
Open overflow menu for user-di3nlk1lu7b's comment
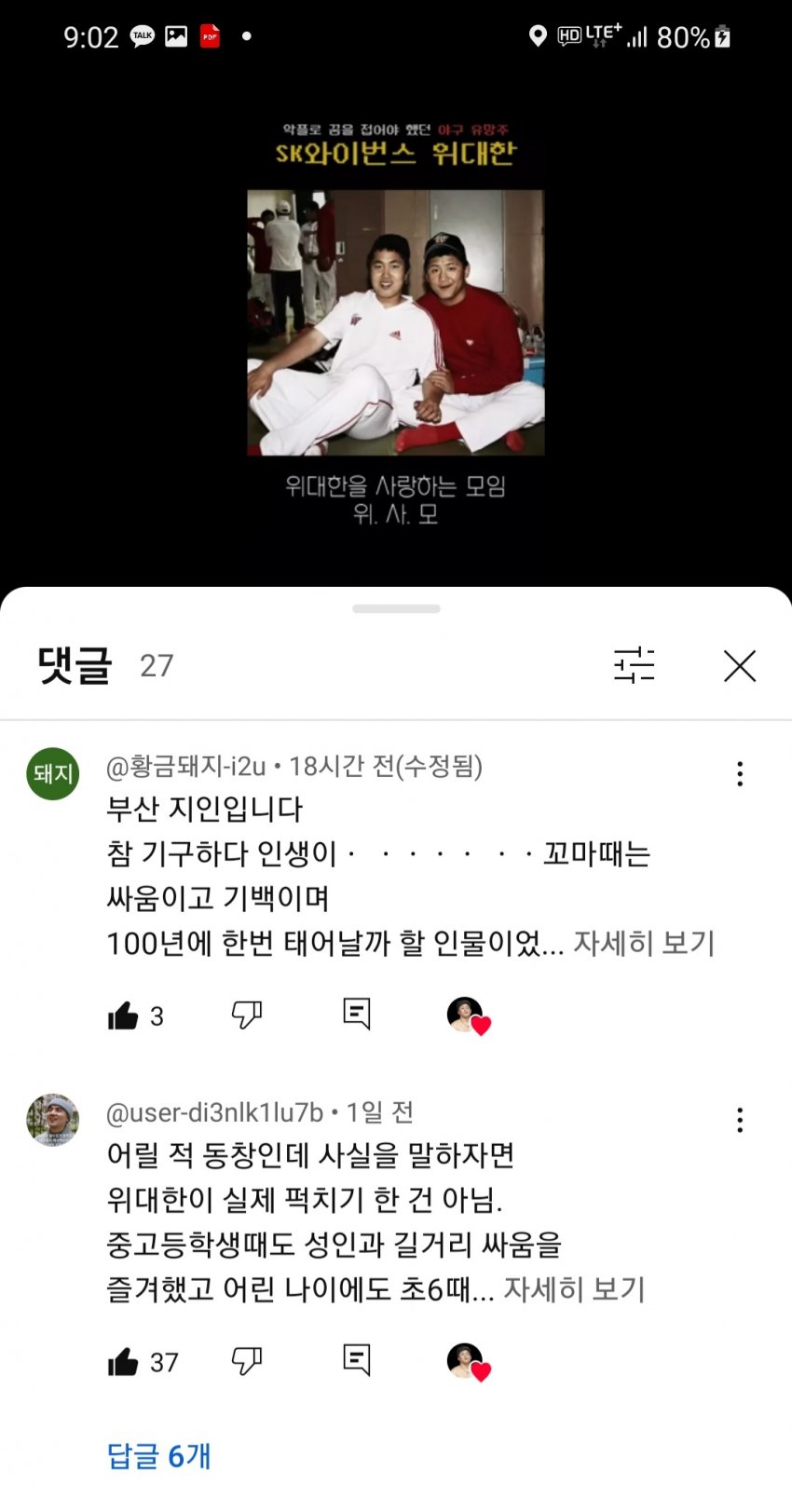740,1120
